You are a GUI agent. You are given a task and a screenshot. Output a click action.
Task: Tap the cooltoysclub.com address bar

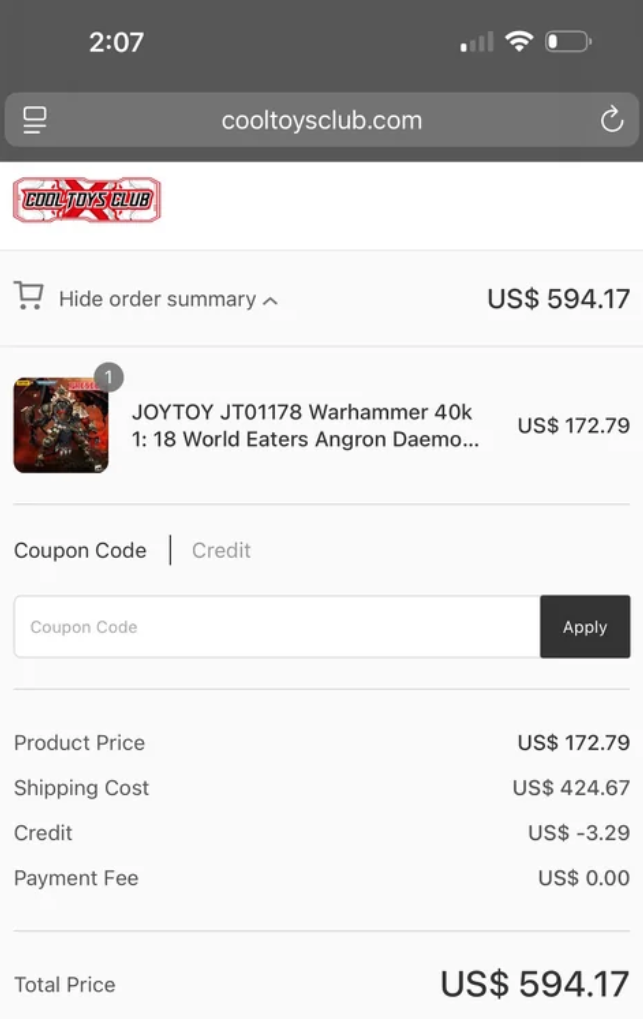(x=321, y=121)
